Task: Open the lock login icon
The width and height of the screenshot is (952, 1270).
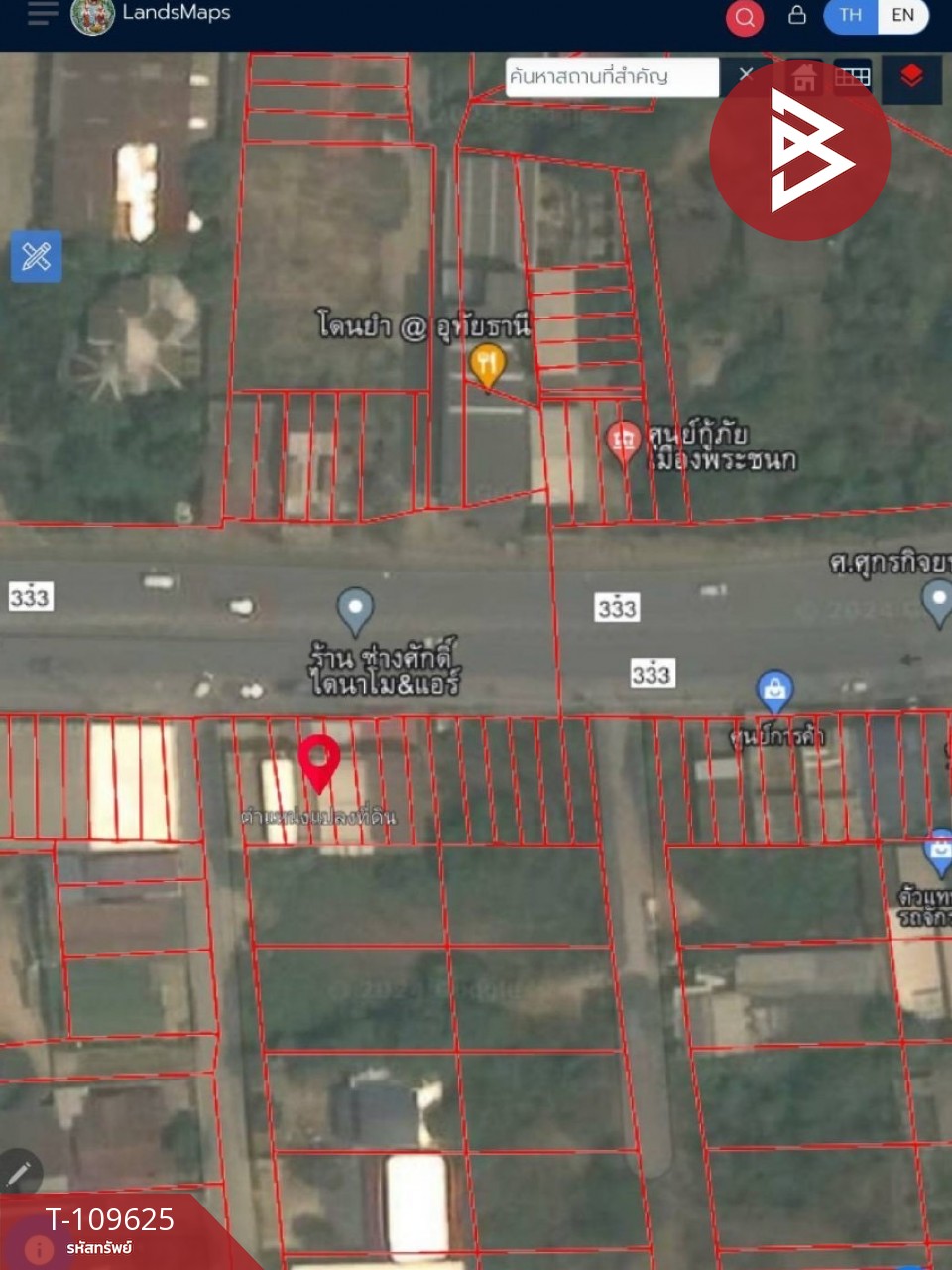Action: pos(796,15)
